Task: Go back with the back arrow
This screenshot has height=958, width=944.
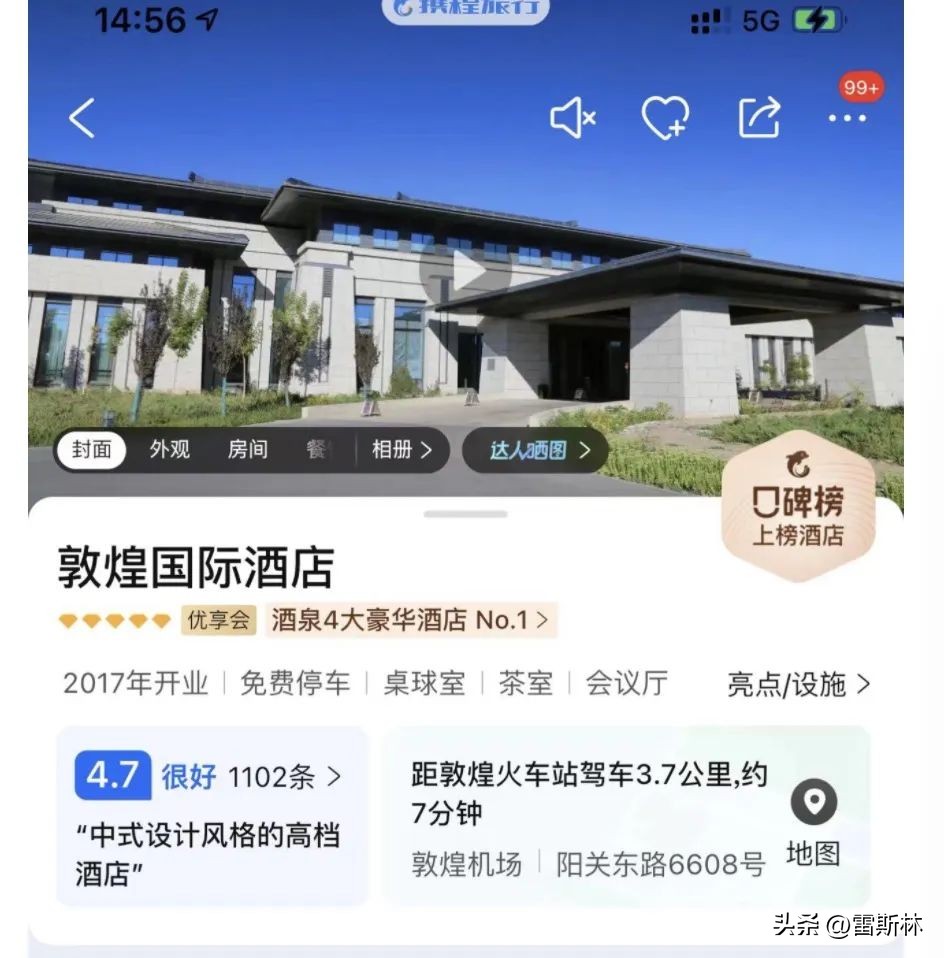Action: [80, 118]
